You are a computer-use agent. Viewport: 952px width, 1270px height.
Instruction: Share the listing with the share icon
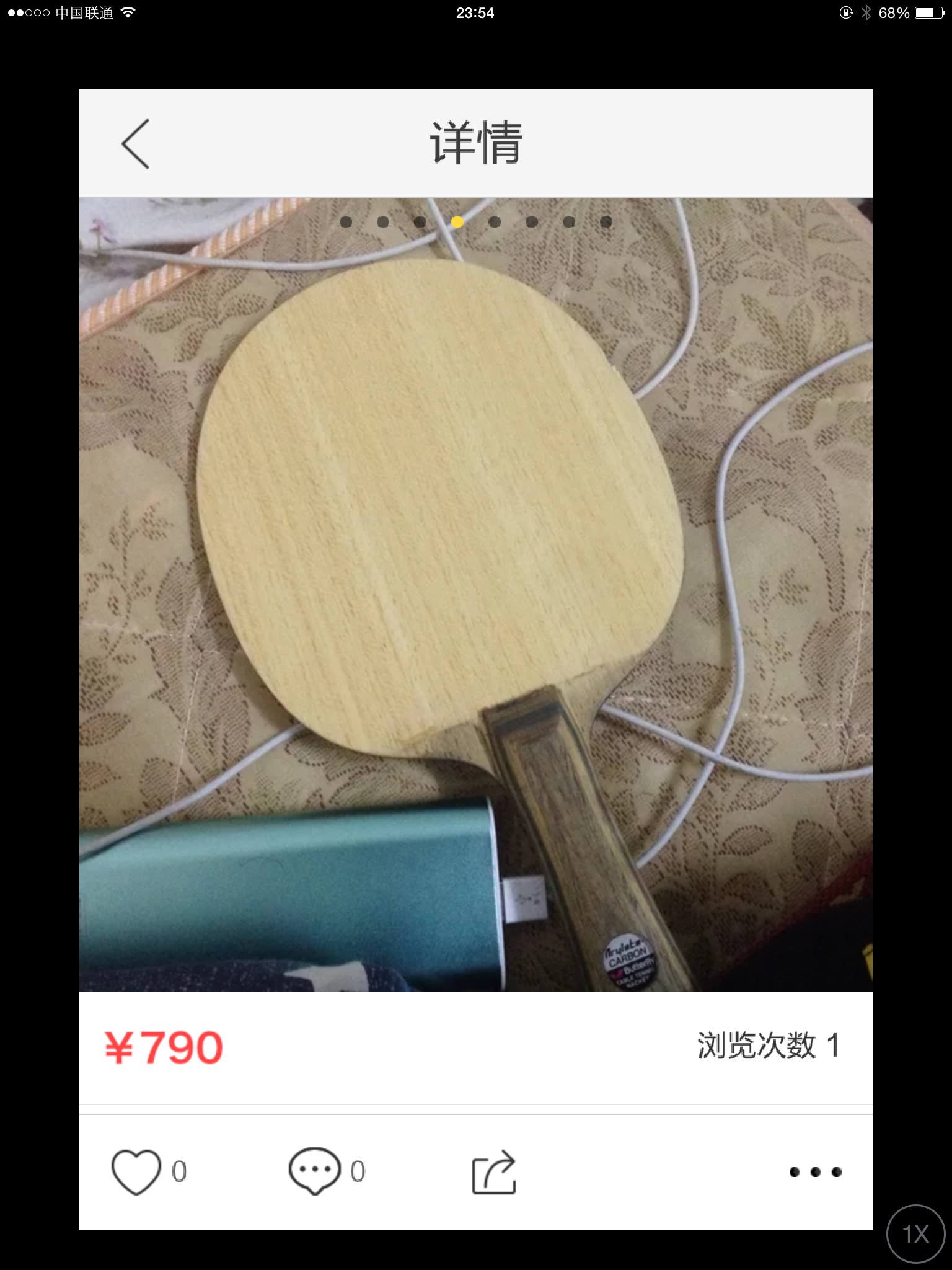(493, 1173)
